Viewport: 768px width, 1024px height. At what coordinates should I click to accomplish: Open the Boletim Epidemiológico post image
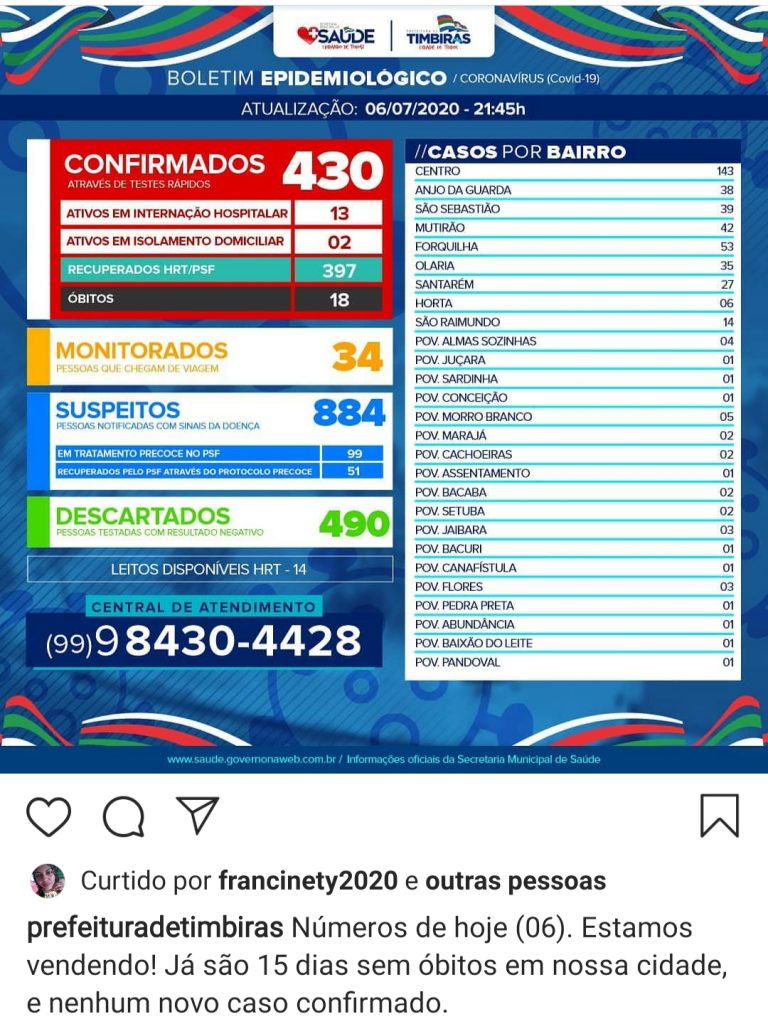click(x=384, y=387)
